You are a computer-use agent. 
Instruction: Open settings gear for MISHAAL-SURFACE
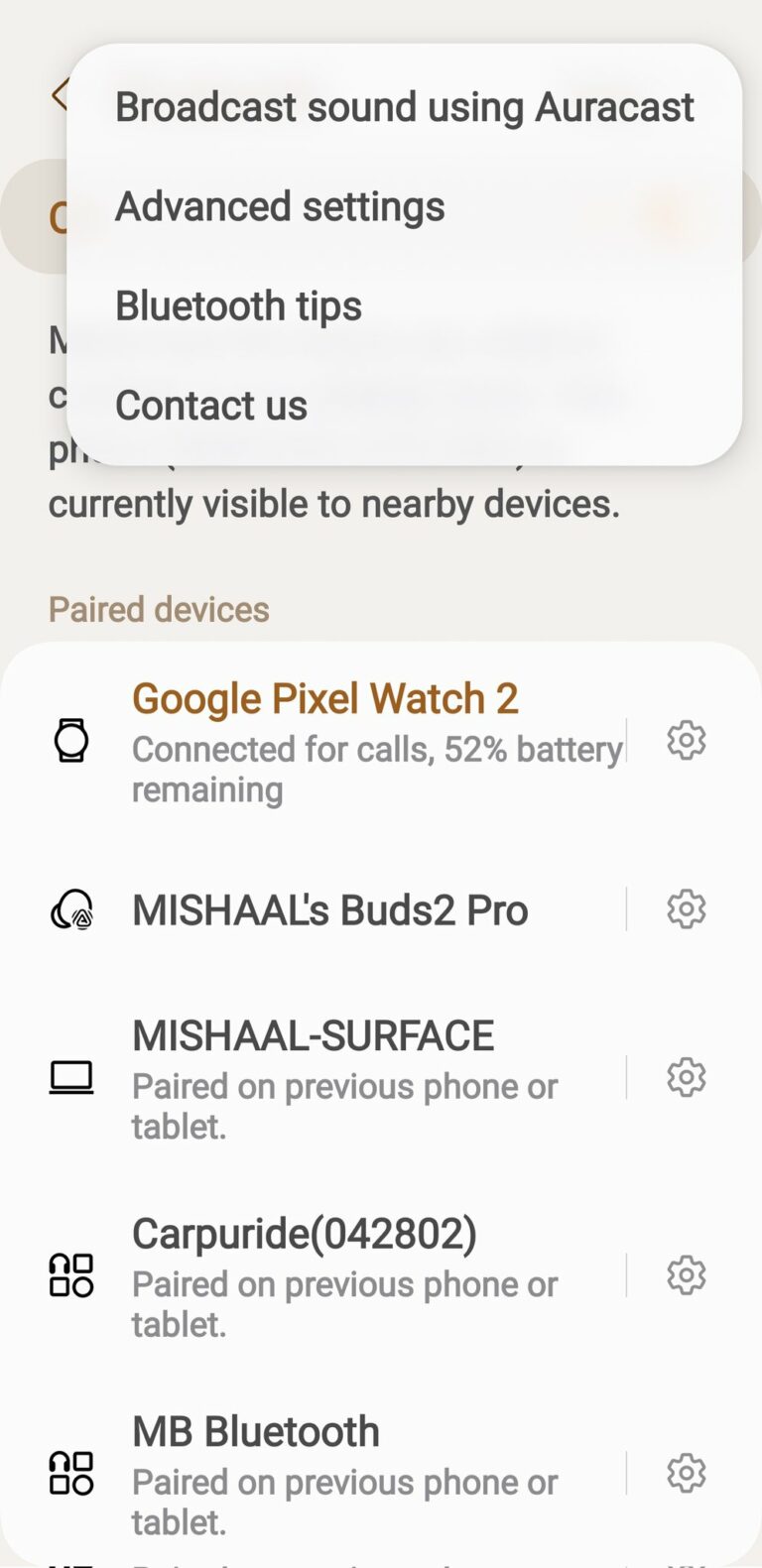point(686,1076)
